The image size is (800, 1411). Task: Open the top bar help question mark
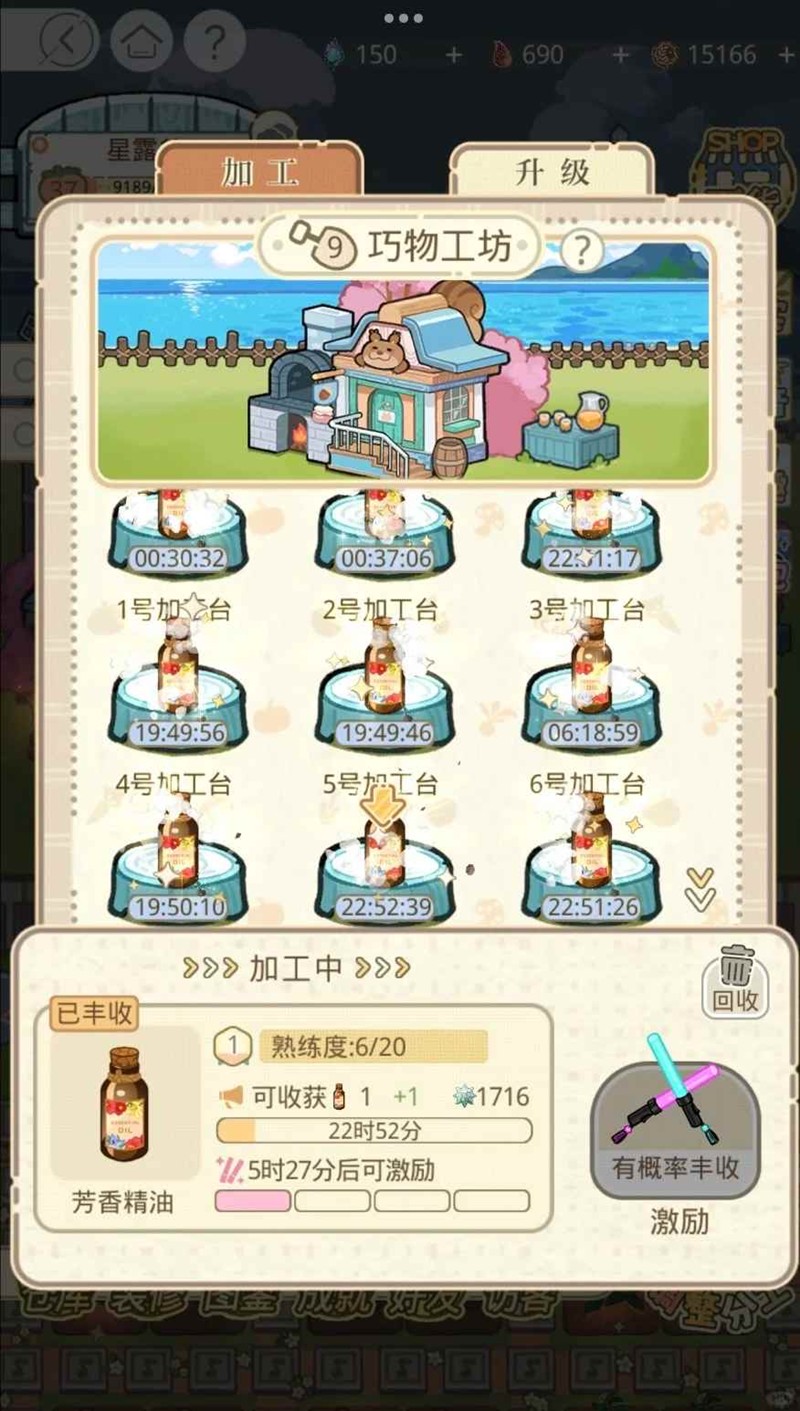click(x=214, y=41)
